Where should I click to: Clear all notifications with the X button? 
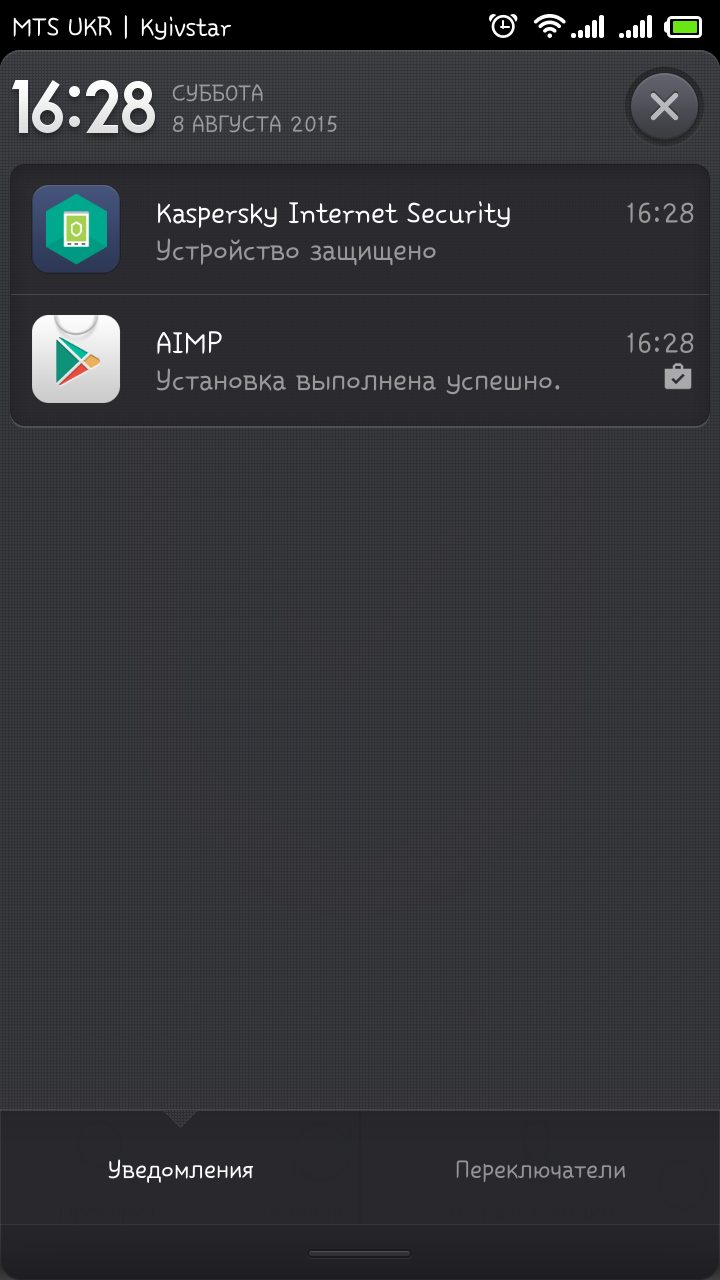click(x=664, y=106)
